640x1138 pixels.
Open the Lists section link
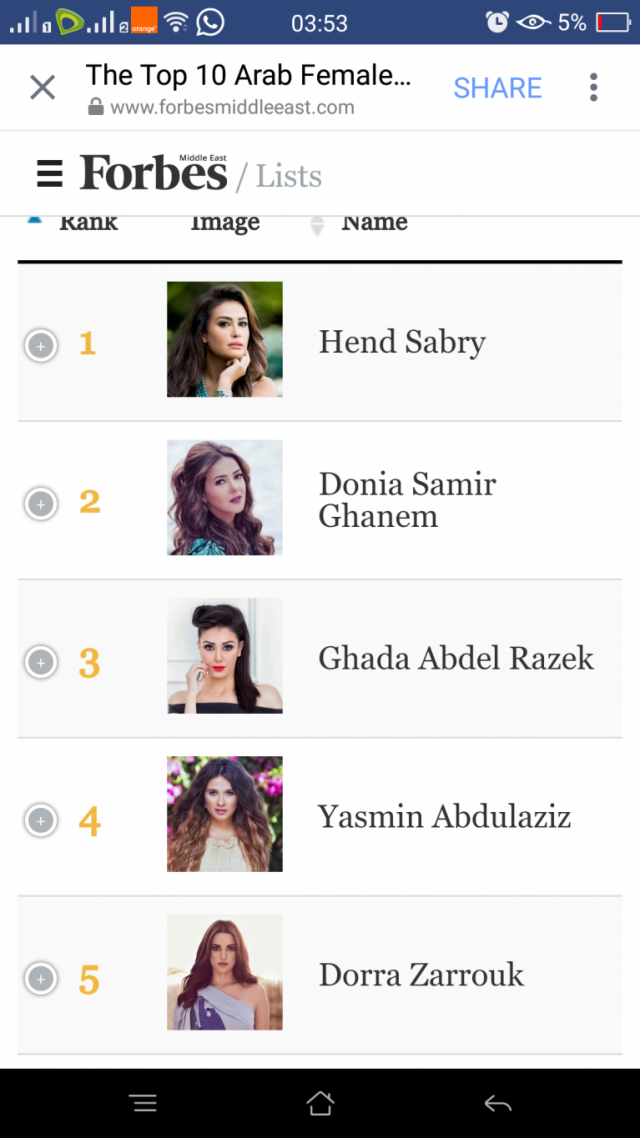pos(288,176)
